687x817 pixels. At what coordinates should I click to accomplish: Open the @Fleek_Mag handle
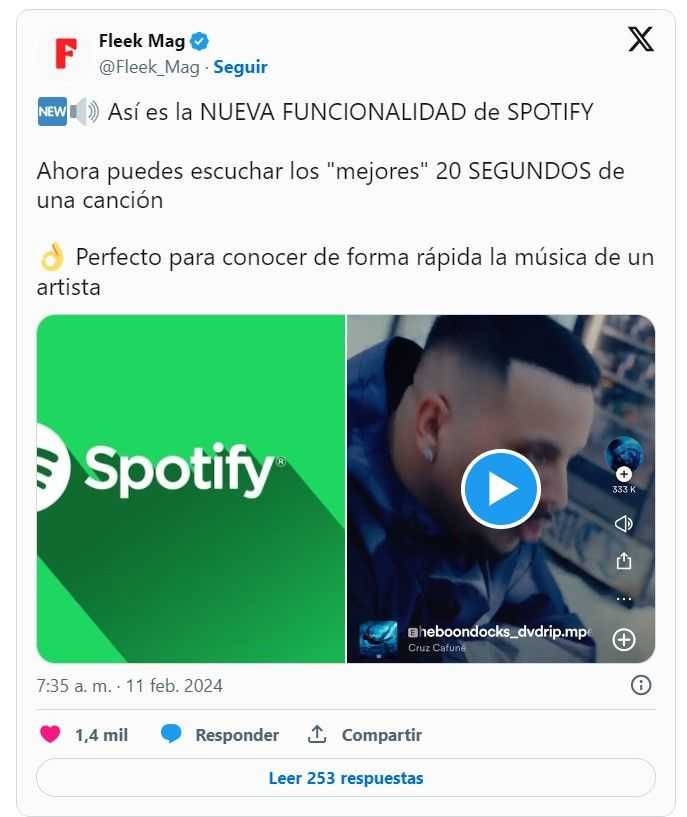click(x=149, y=67)
